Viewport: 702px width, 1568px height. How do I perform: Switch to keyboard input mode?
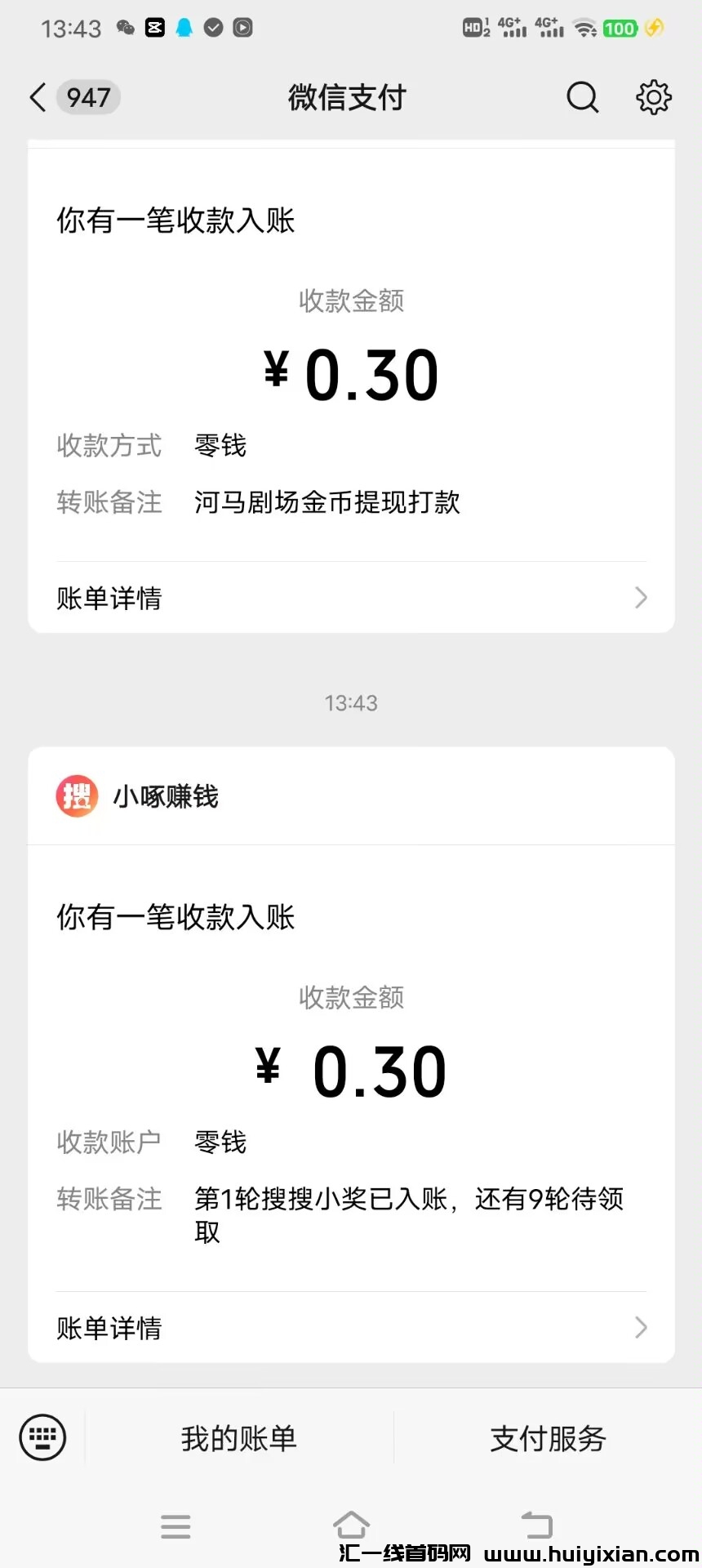pyautogui.click(x=42, y=1437)
